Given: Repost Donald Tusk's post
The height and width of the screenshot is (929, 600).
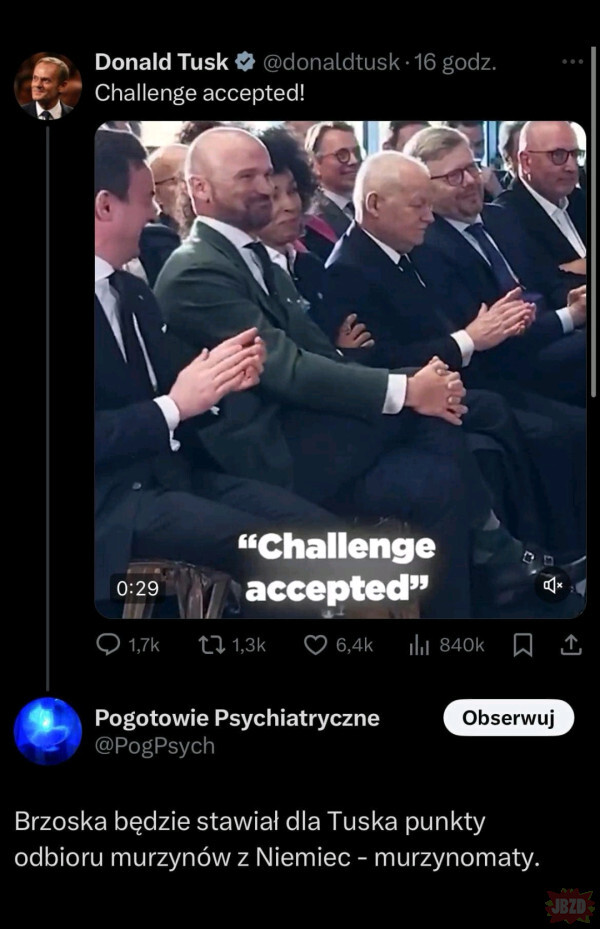Looking at the screenshot, I should [x=212, y=646].
